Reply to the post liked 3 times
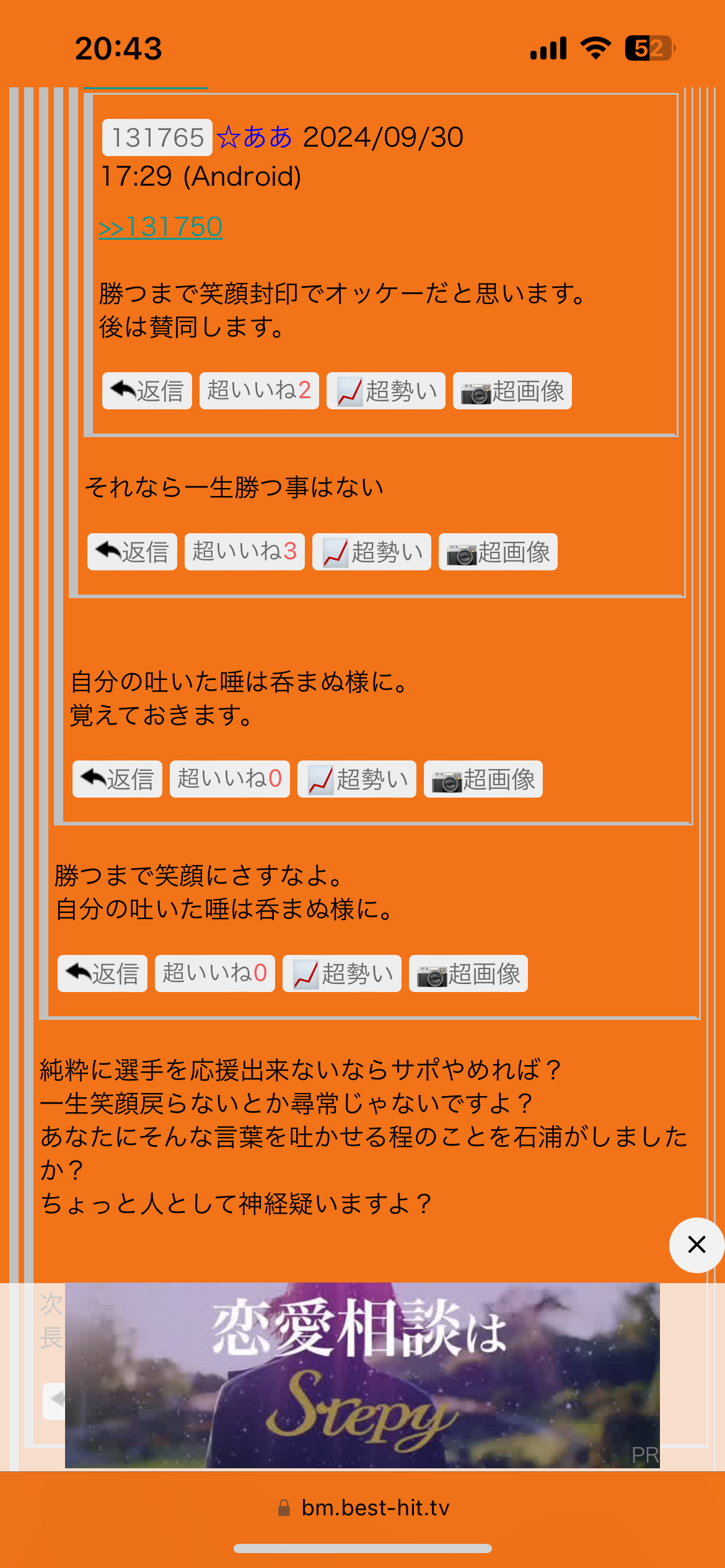 [132, 552]
